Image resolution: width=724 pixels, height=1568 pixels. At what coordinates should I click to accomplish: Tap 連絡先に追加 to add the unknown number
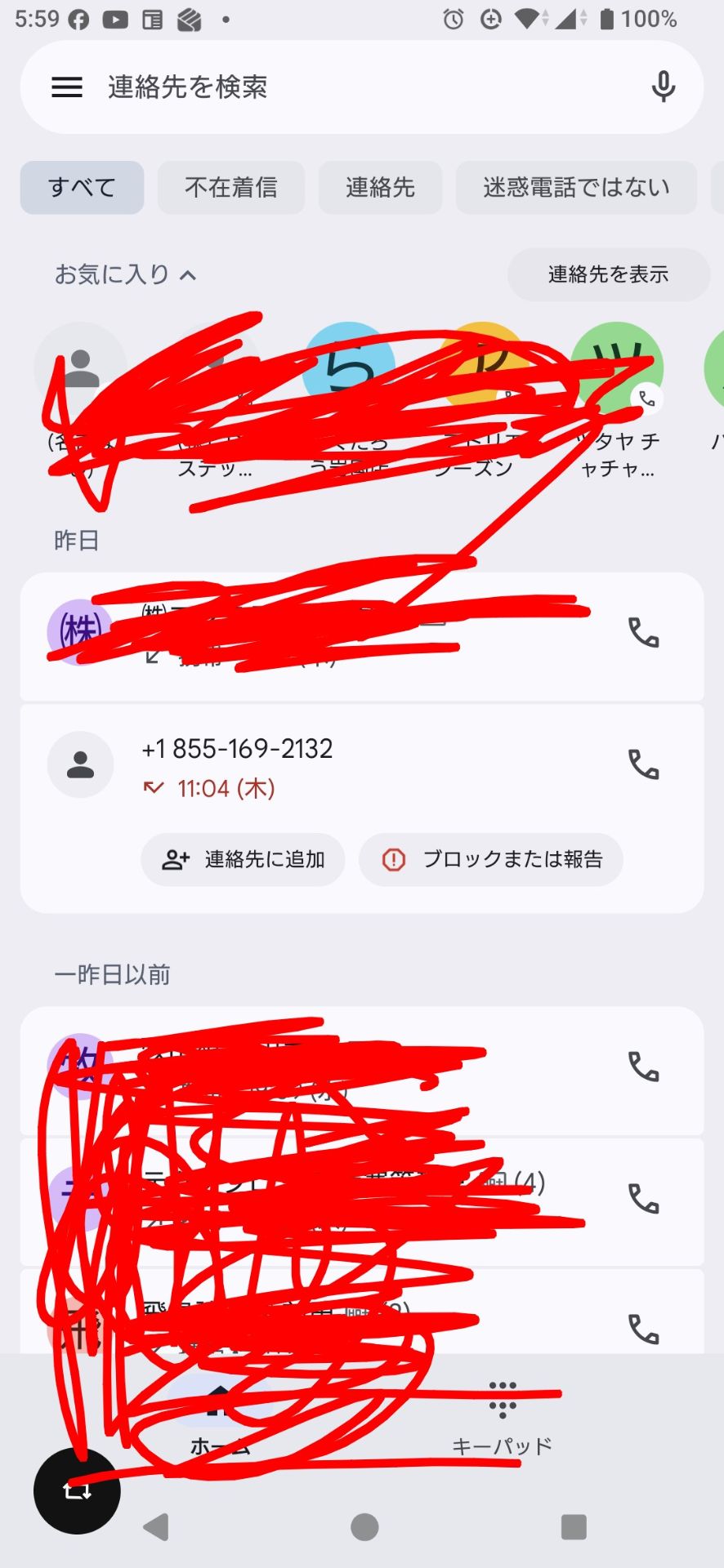[243, 859]
